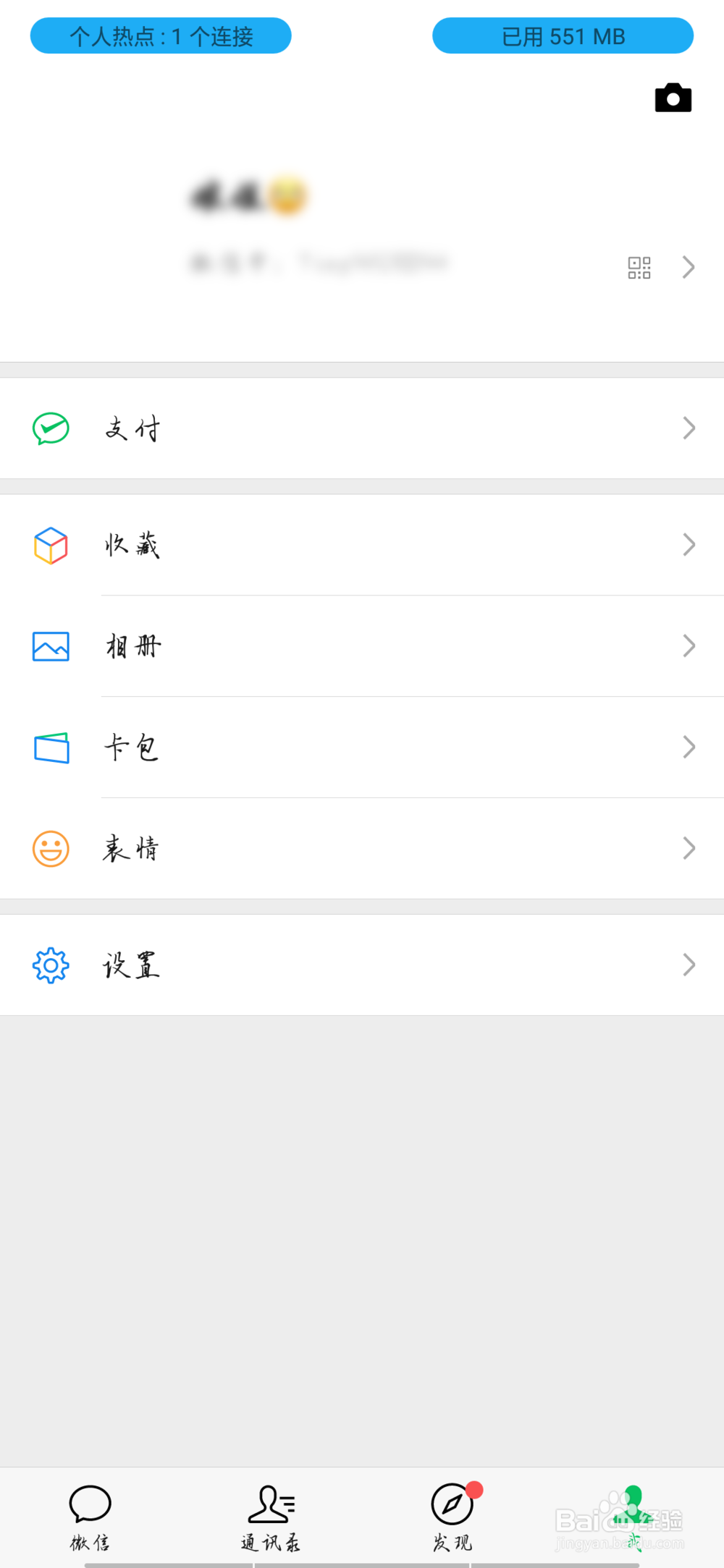Open the camera icon
Image resolution: width=724 pixels, height=1568 pixels.
673,98
